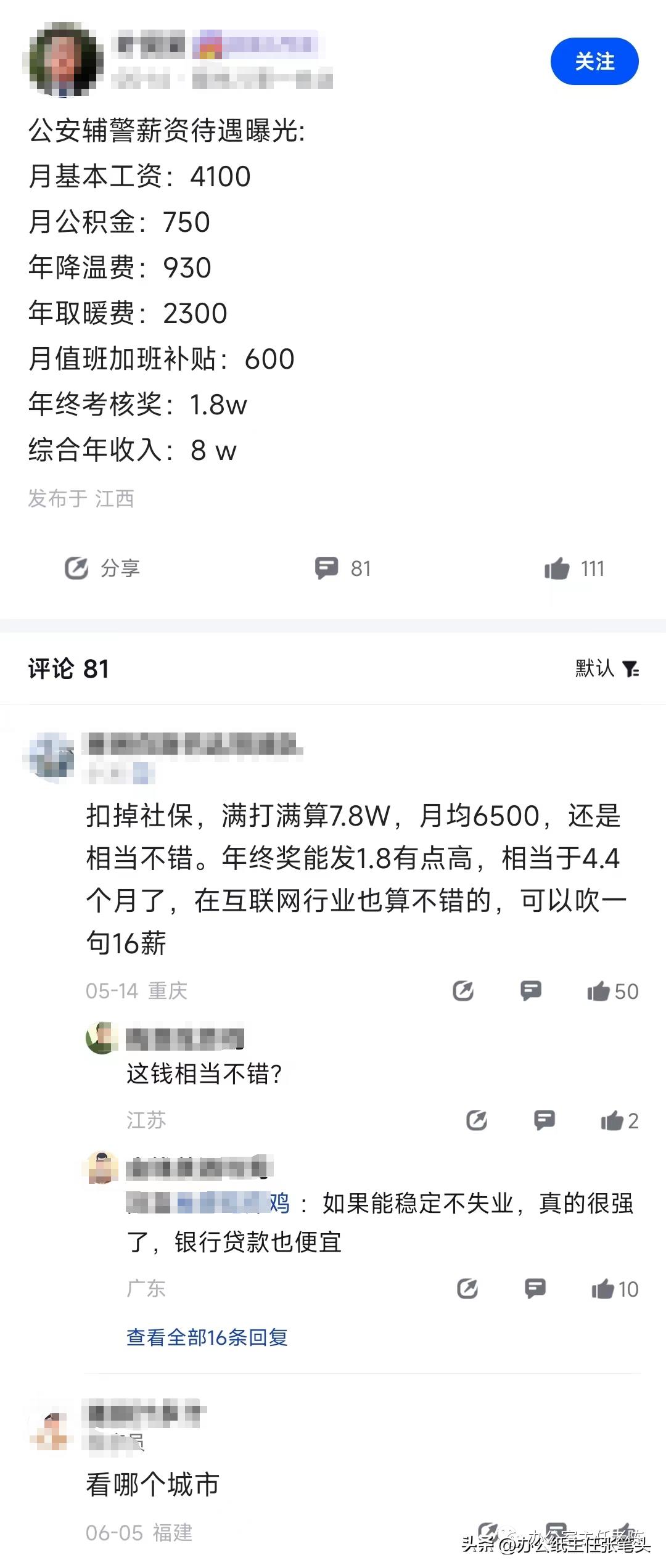Follow the post author via 关注
Viewport: 666px width, 1568px height.
[x=594, y=61]
